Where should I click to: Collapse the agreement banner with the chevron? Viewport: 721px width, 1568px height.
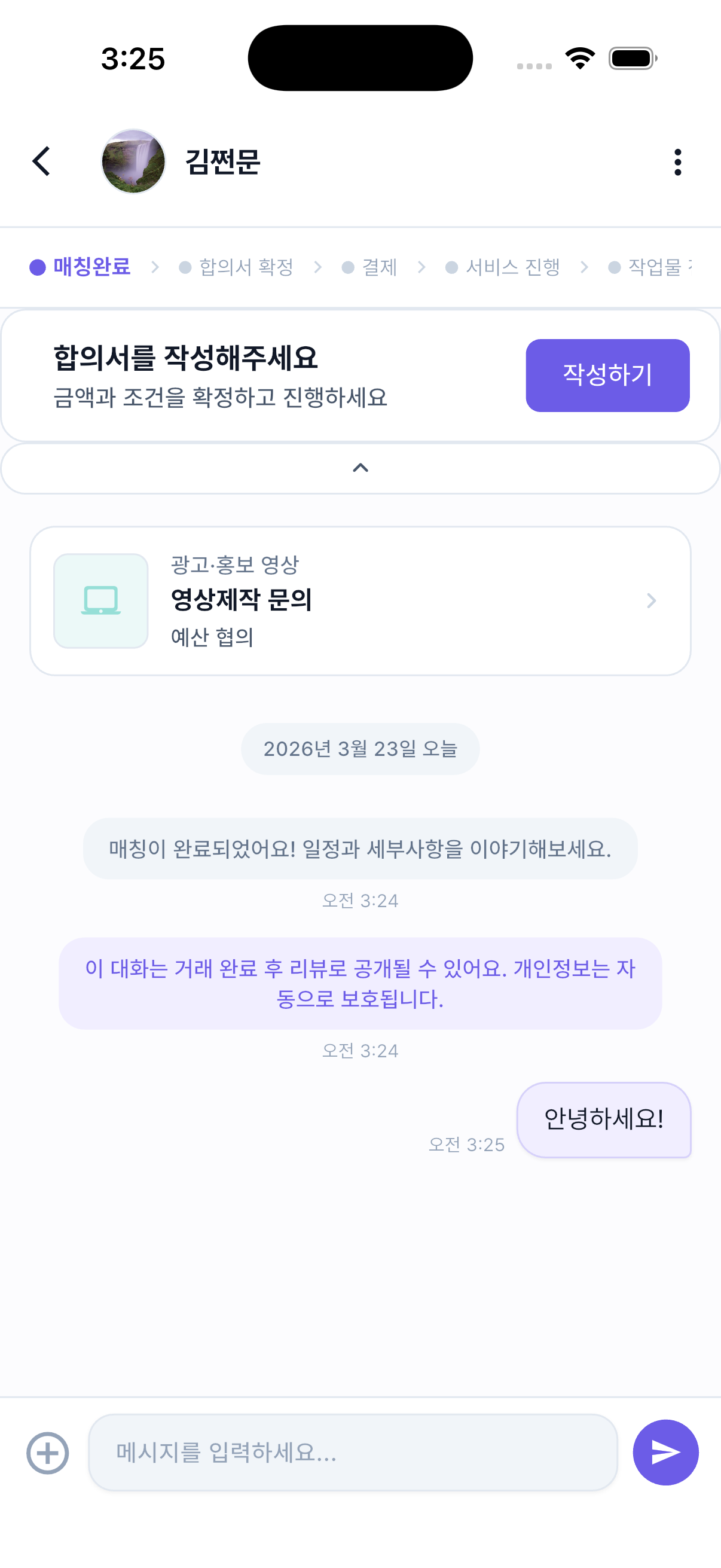tap(360, 468)
